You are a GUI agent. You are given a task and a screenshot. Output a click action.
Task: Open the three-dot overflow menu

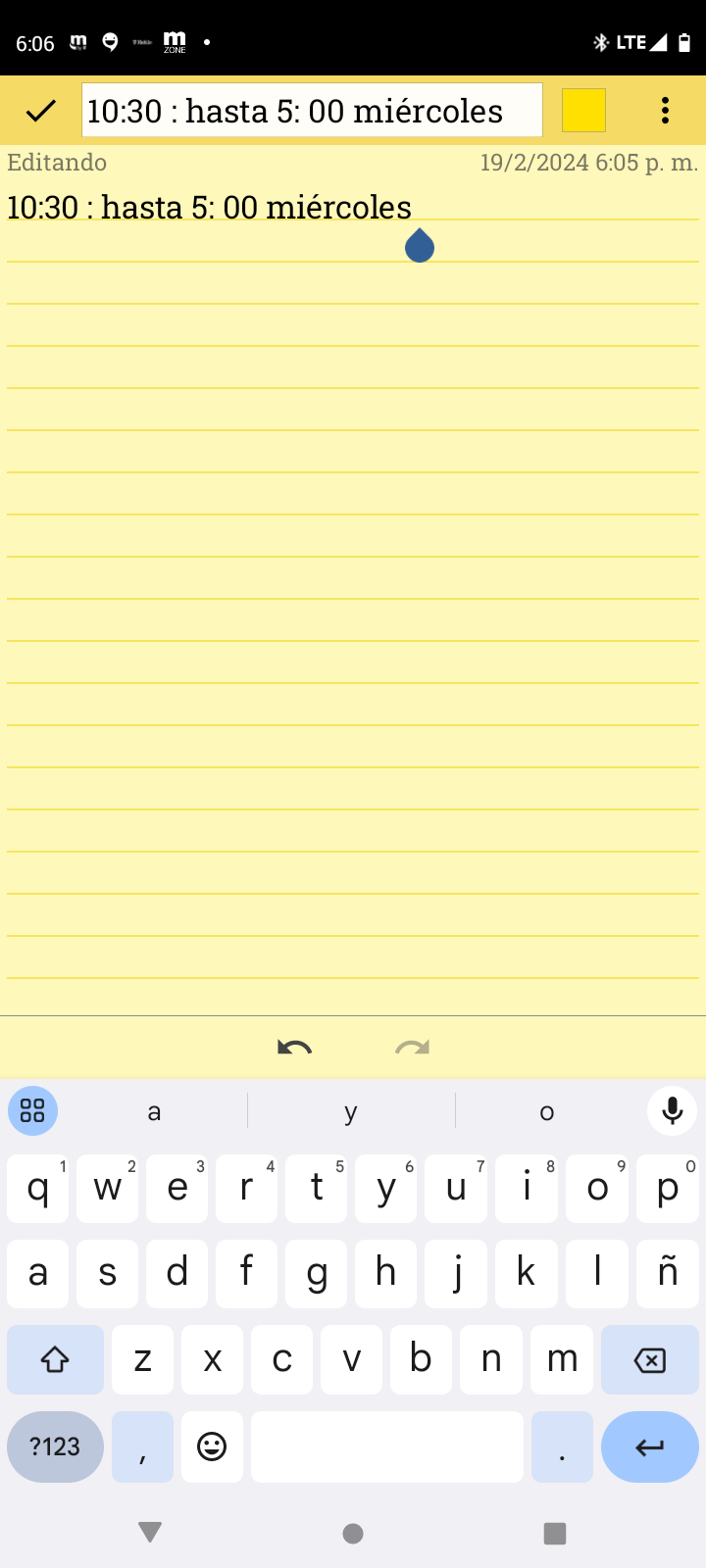(665, 111)
